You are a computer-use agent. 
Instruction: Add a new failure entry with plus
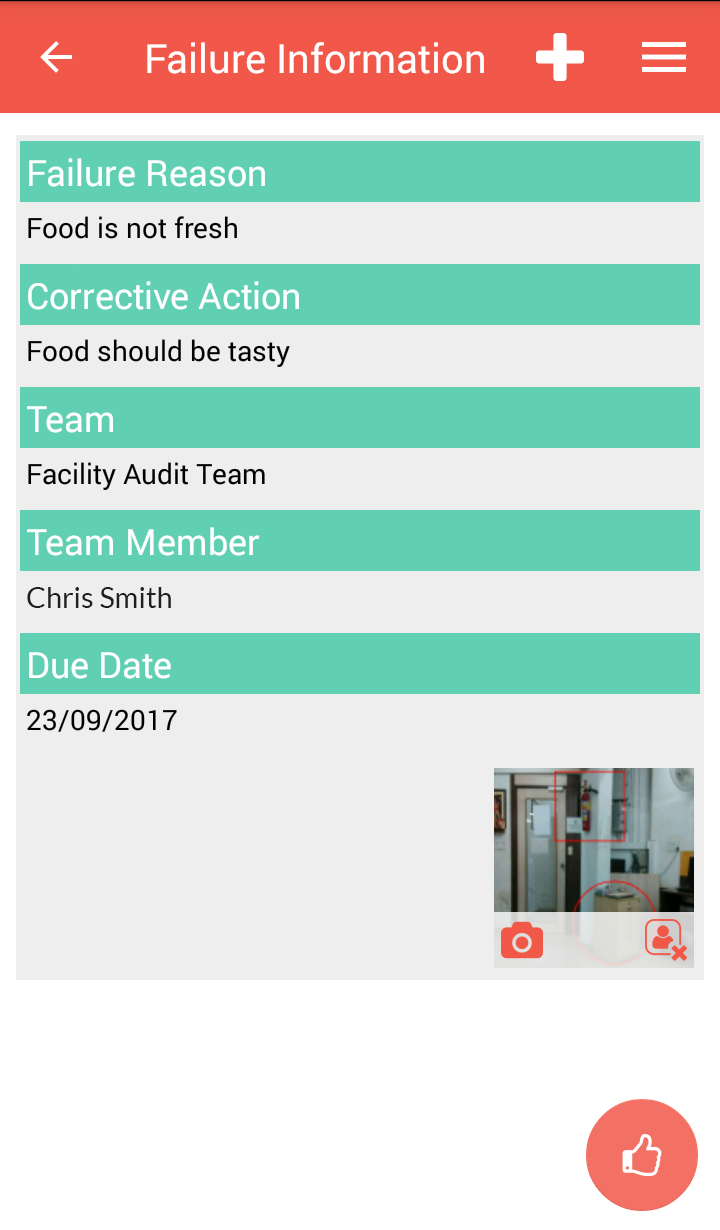(x=560, y=58)
